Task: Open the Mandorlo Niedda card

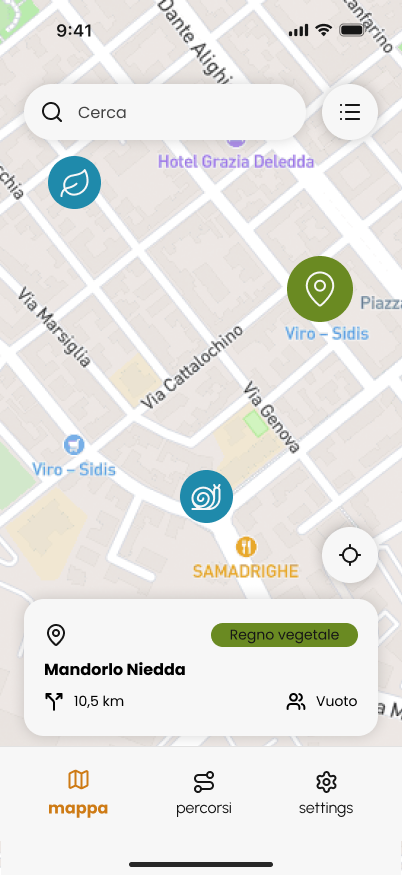Action: pyautogui.click(x=201, y=667)
